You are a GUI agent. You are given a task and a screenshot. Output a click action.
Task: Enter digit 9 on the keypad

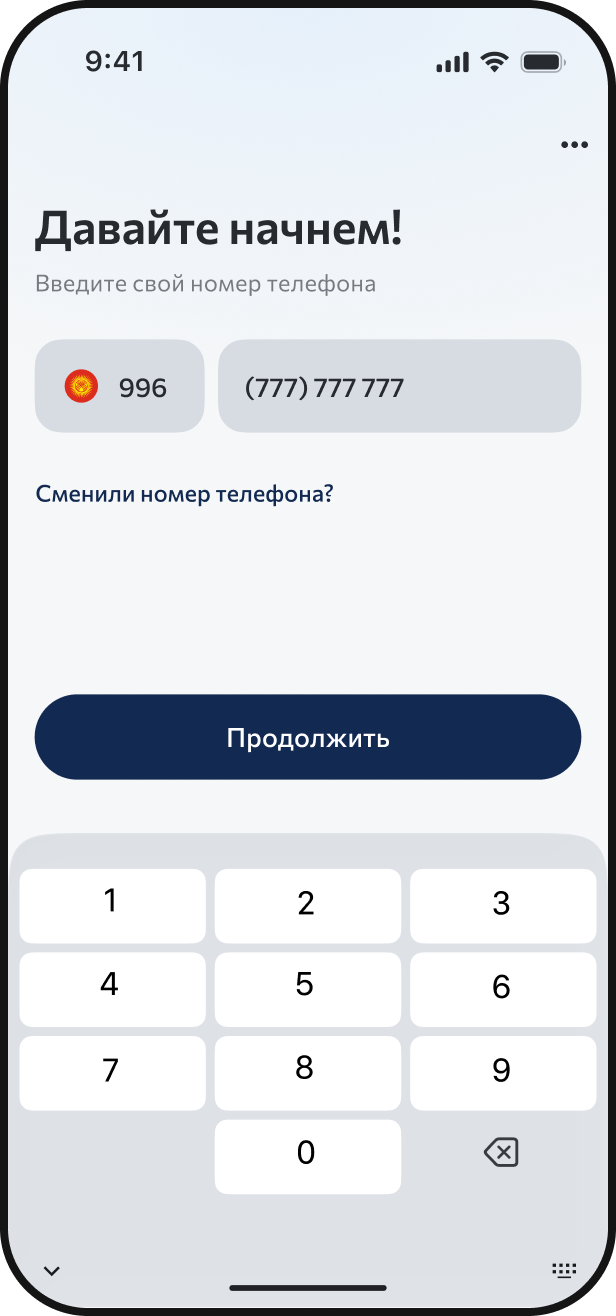tap(502, 1072)
